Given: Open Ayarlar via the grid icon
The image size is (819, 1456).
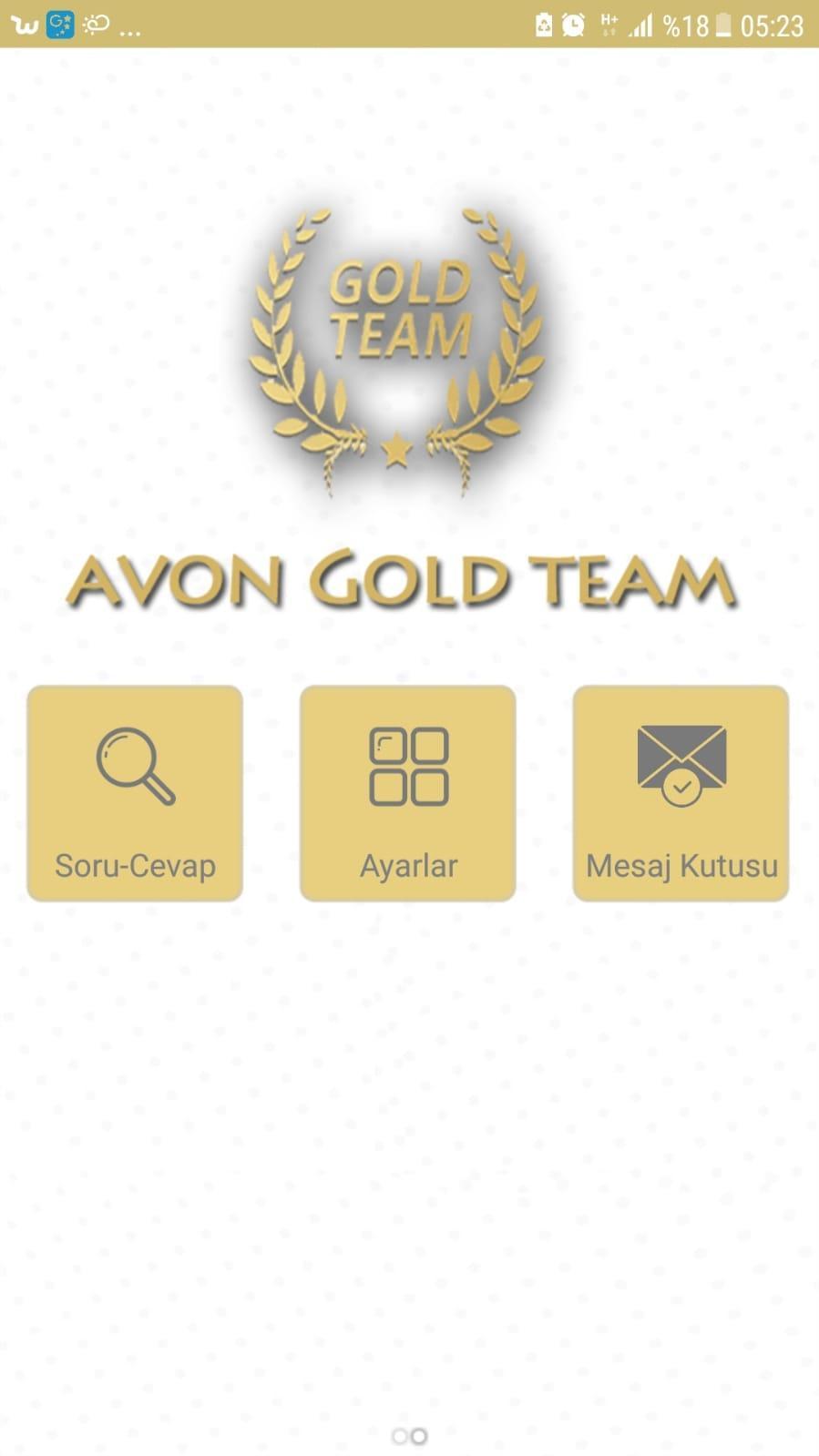Looking at the screenshot, I should 407,768.
